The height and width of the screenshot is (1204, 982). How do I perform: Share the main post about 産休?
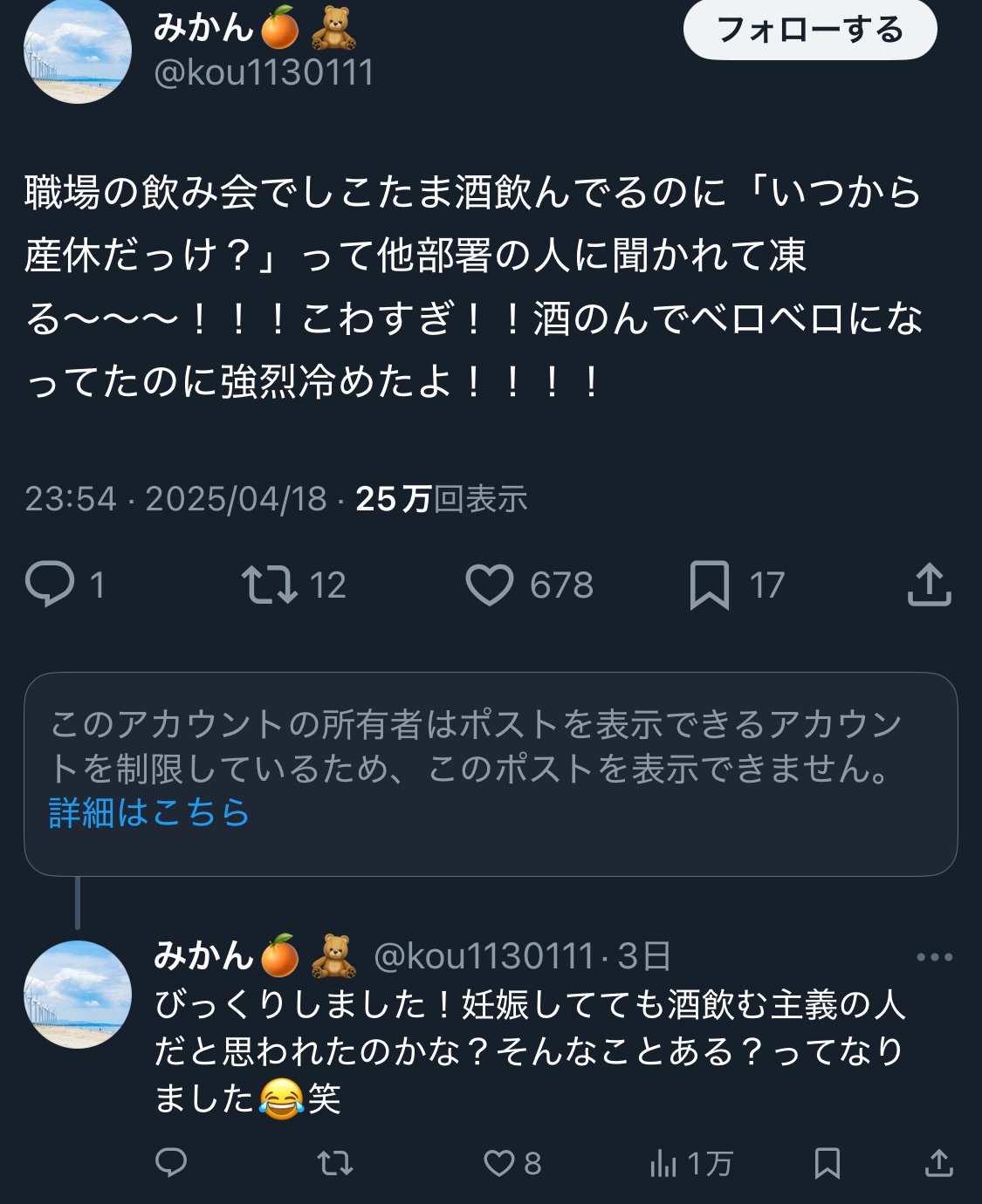click(x=929, y=585)
